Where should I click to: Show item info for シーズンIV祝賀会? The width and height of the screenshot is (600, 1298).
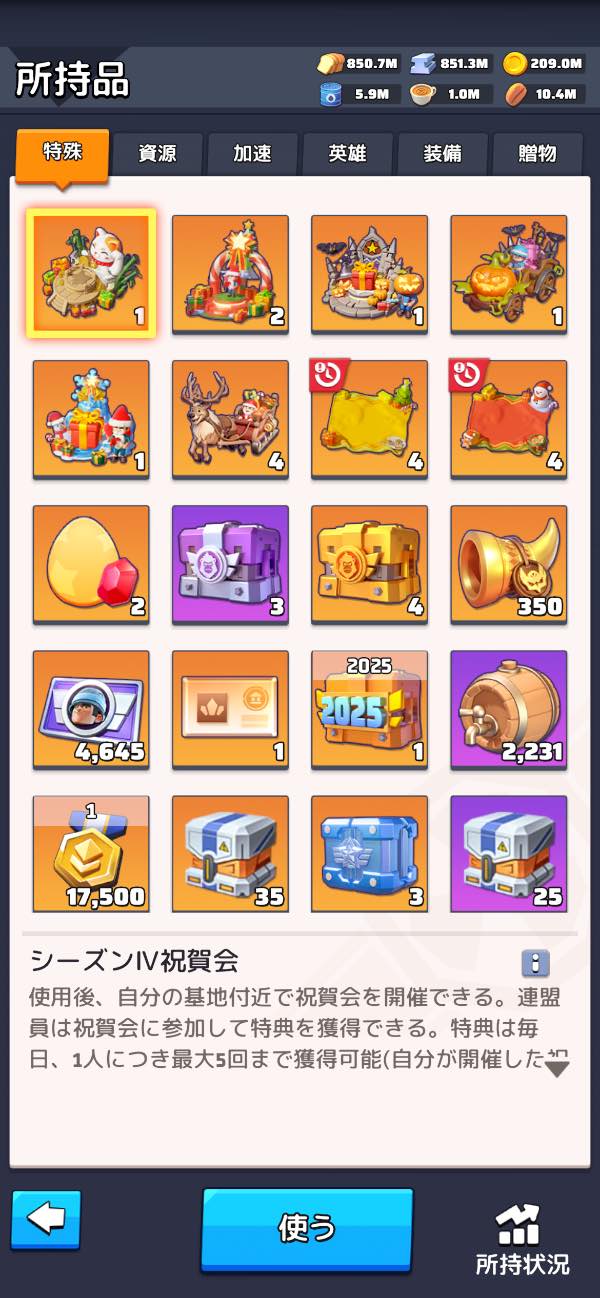536,963
